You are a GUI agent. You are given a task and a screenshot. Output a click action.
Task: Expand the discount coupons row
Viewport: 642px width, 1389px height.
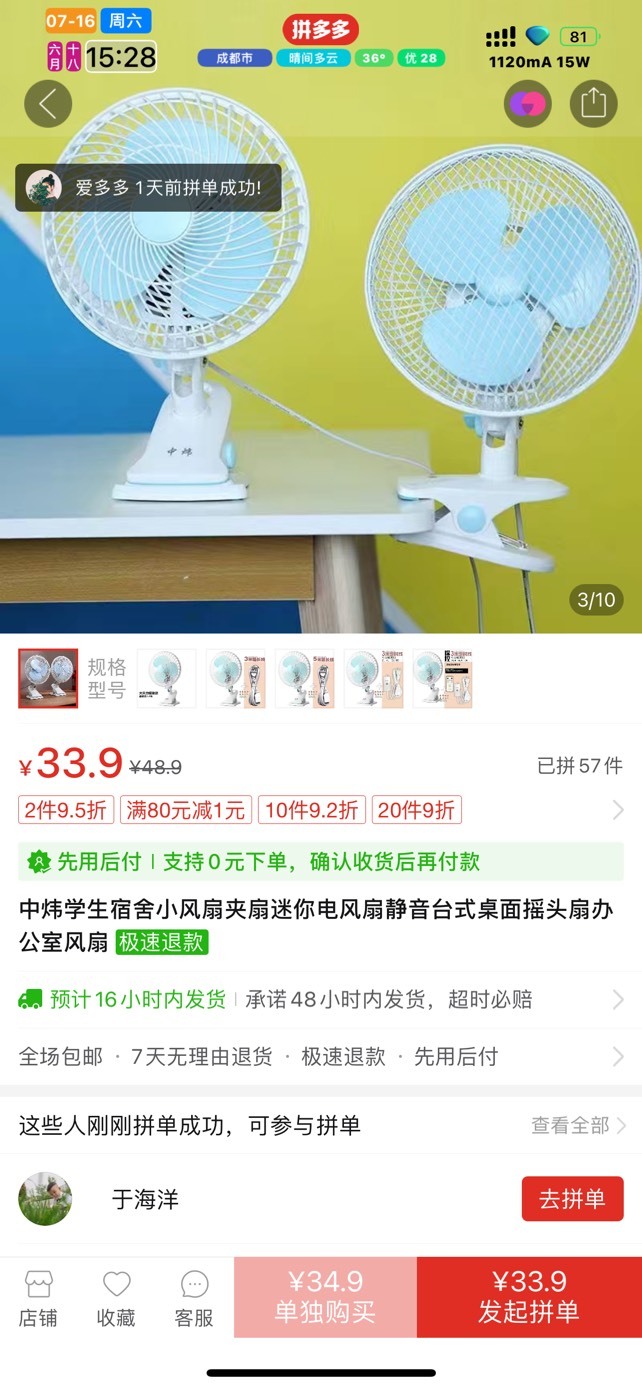tap(321, 810)
